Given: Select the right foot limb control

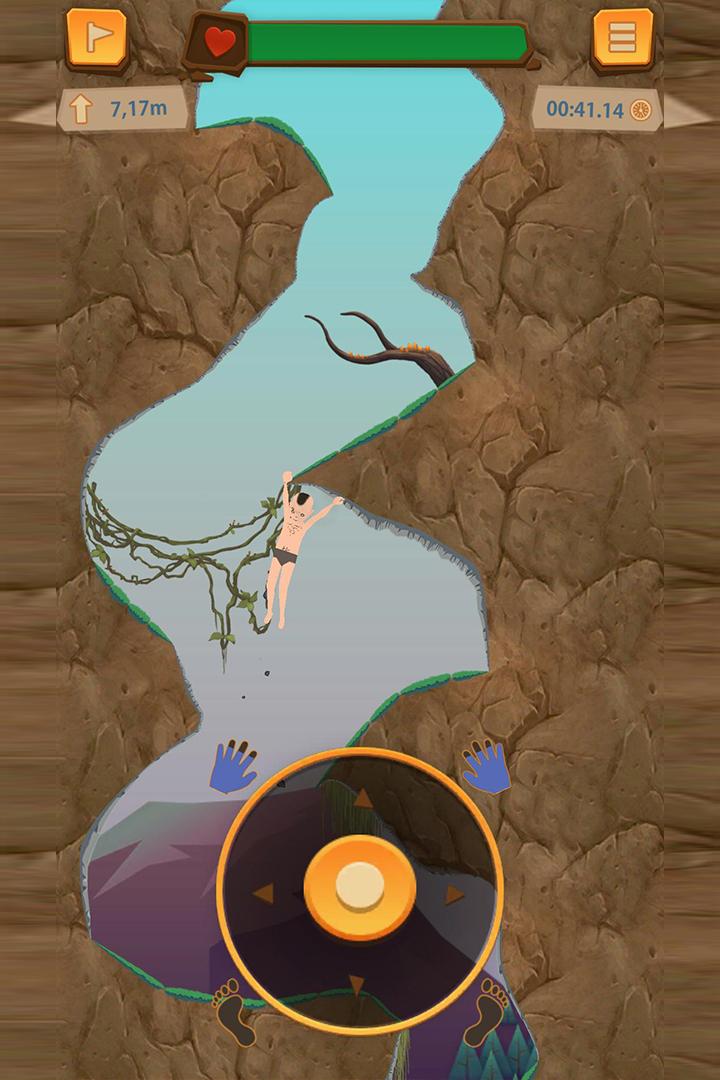Looking at the screenshot, I should coord(489,1008).
